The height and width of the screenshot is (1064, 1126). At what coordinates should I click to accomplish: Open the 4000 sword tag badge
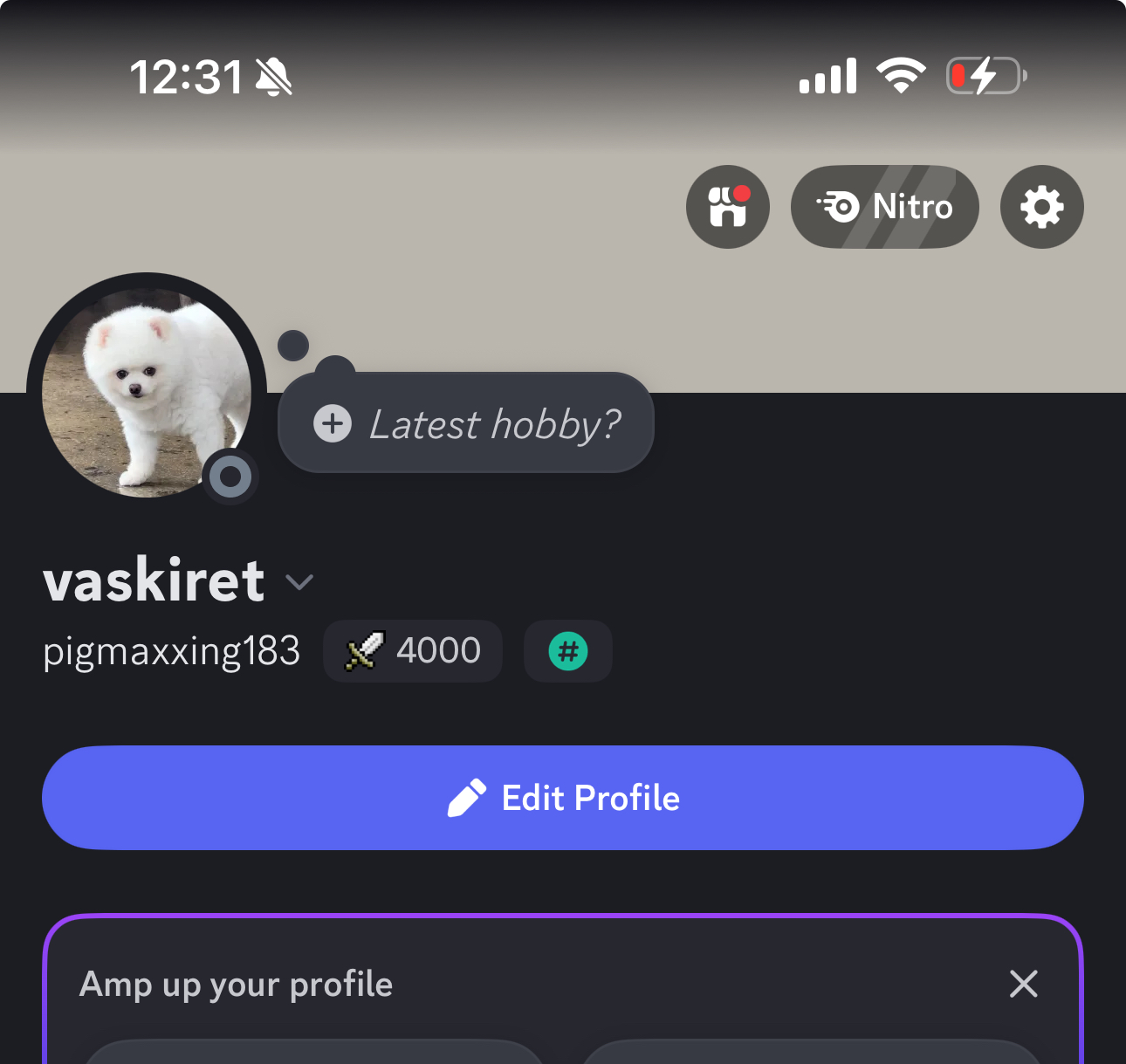pos(413,651)
